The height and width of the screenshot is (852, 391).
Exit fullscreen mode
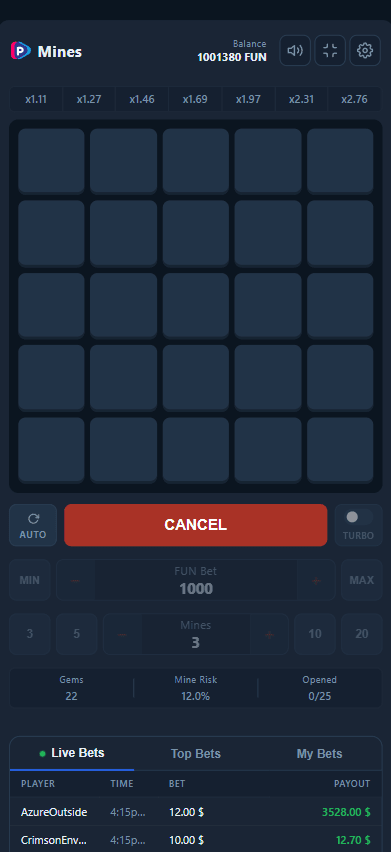[x=330, y=51]
